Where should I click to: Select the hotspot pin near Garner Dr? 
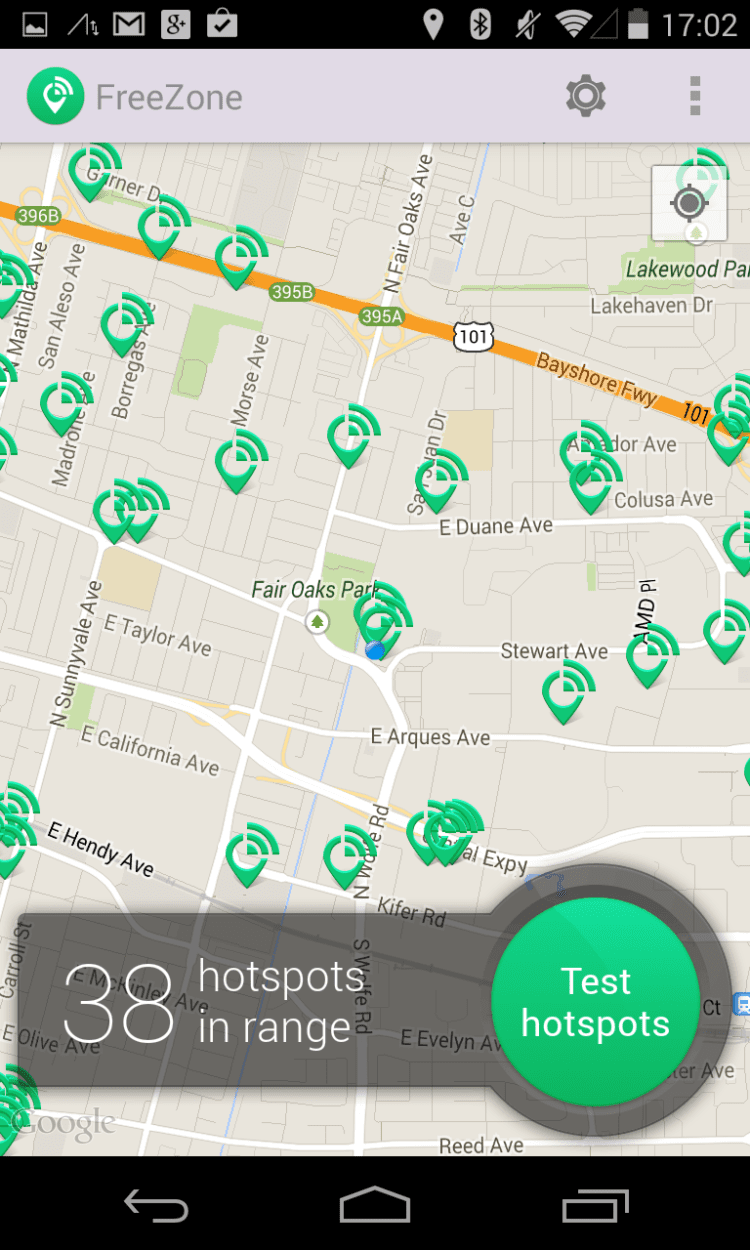[x=92, y=172]
